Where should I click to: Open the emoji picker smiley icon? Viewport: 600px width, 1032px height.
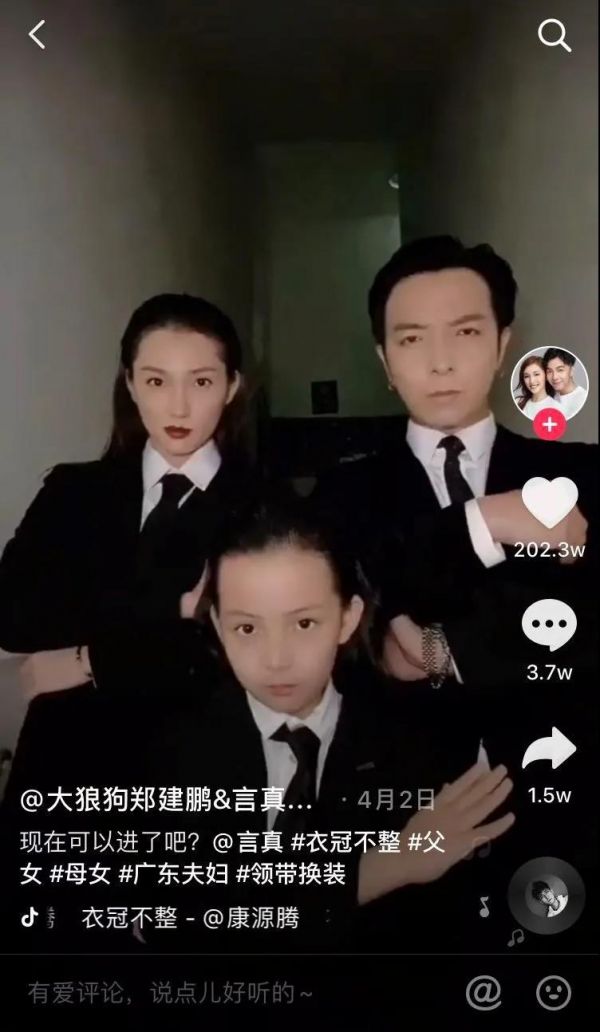click(553, 992)
